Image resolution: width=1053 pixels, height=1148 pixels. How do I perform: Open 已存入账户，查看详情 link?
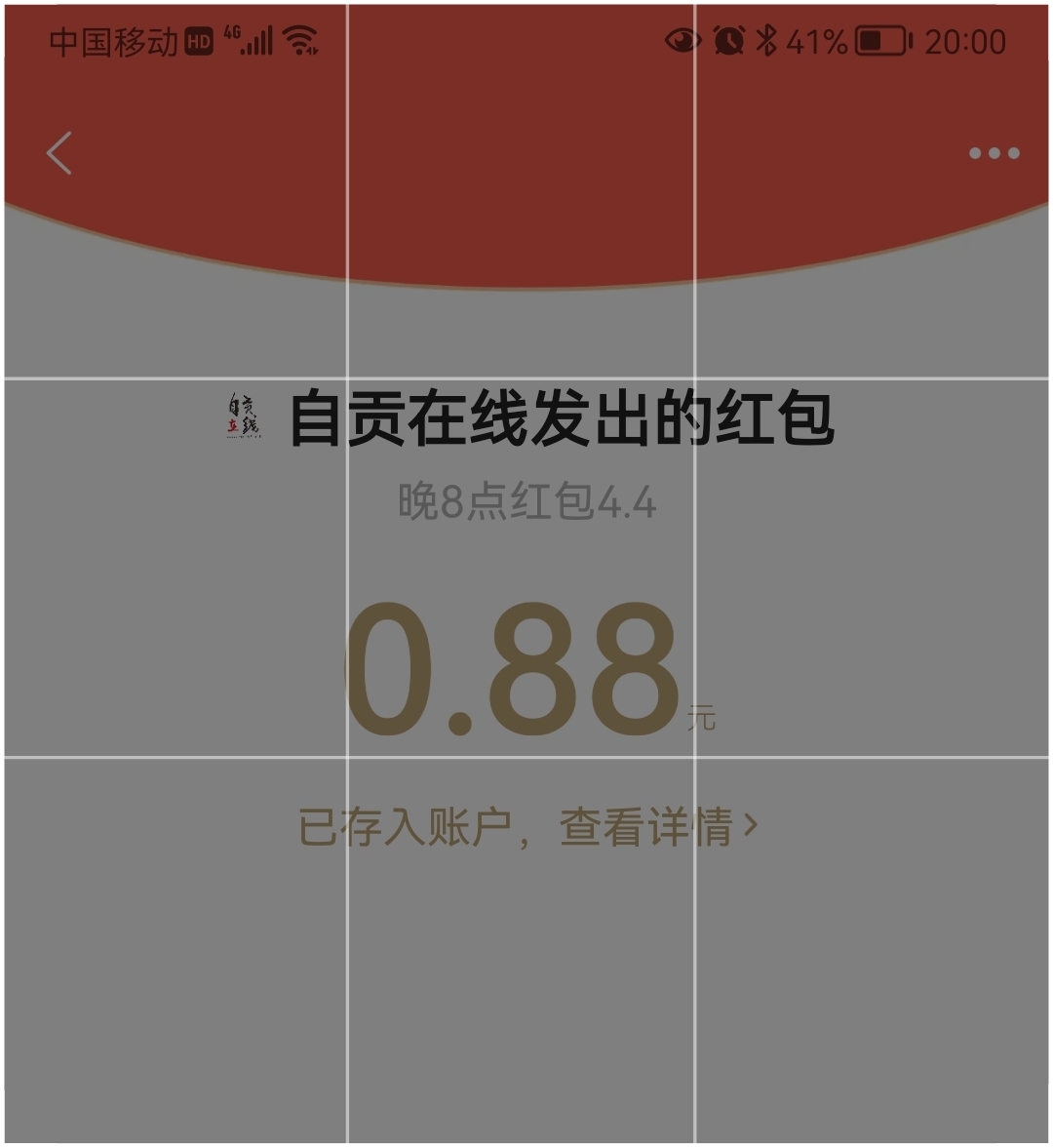(x=527, y=827)
